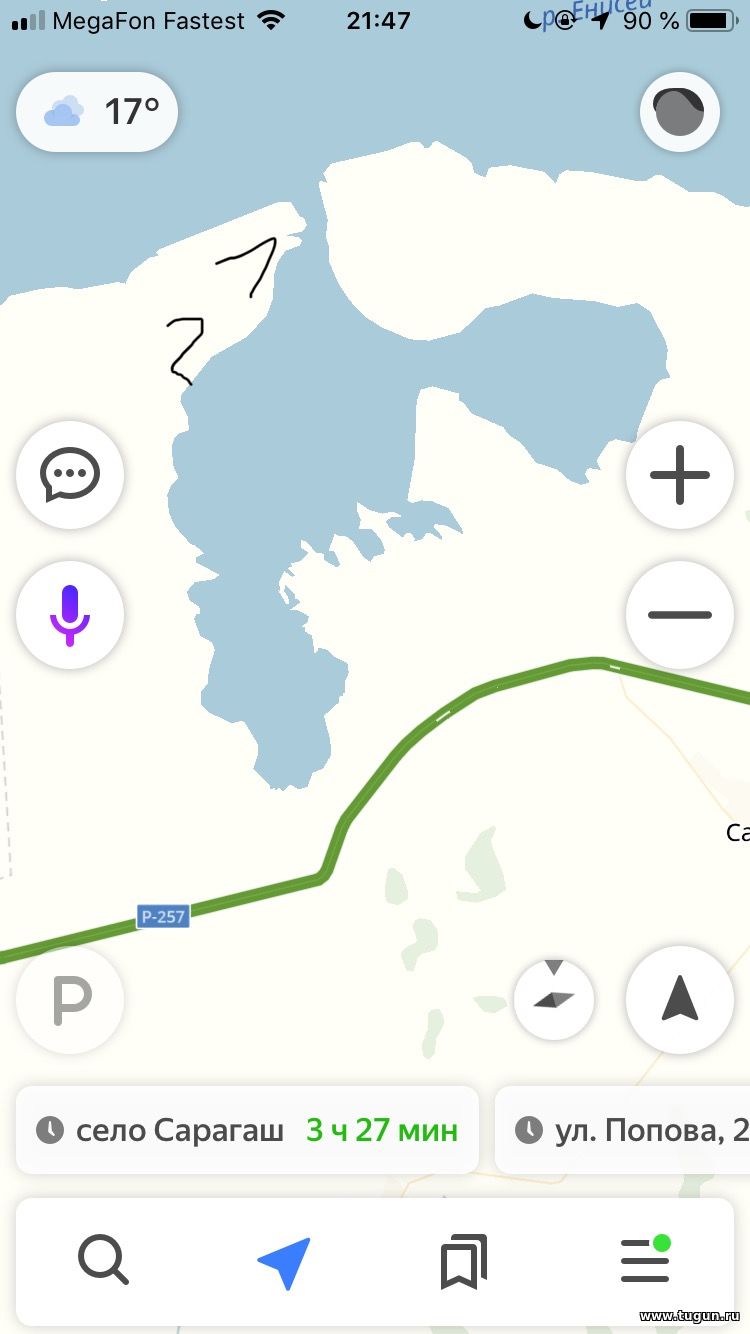Open the parking P button
This screenshot has height=1334, width=750.
[x=70, y=1000]
